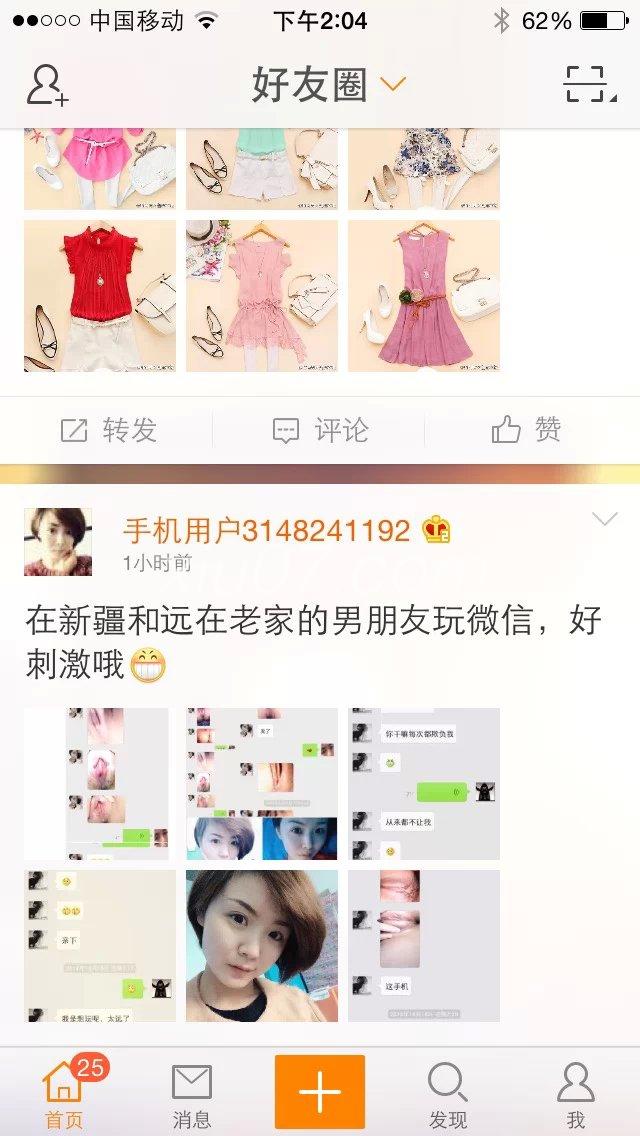Image resolution: width=640 pixels, height=1136 pixels.
Task: Expand the post options chevron
Action: pos(605,519)
